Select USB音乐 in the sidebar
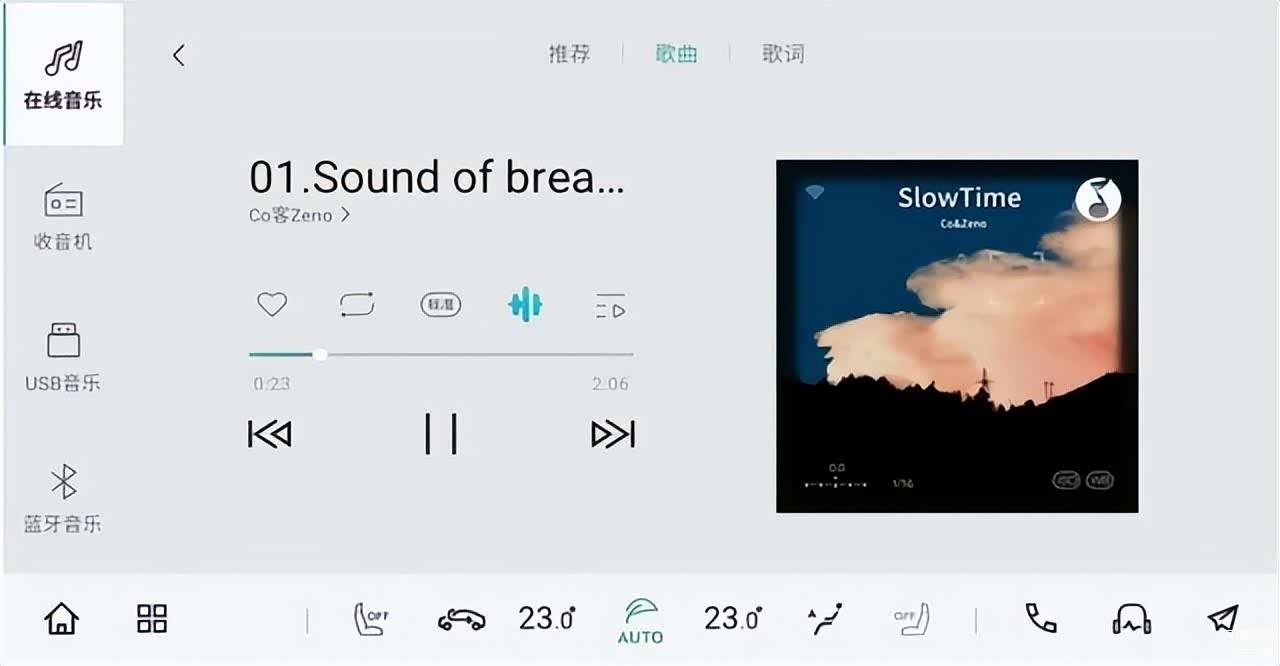 point(63,356)
